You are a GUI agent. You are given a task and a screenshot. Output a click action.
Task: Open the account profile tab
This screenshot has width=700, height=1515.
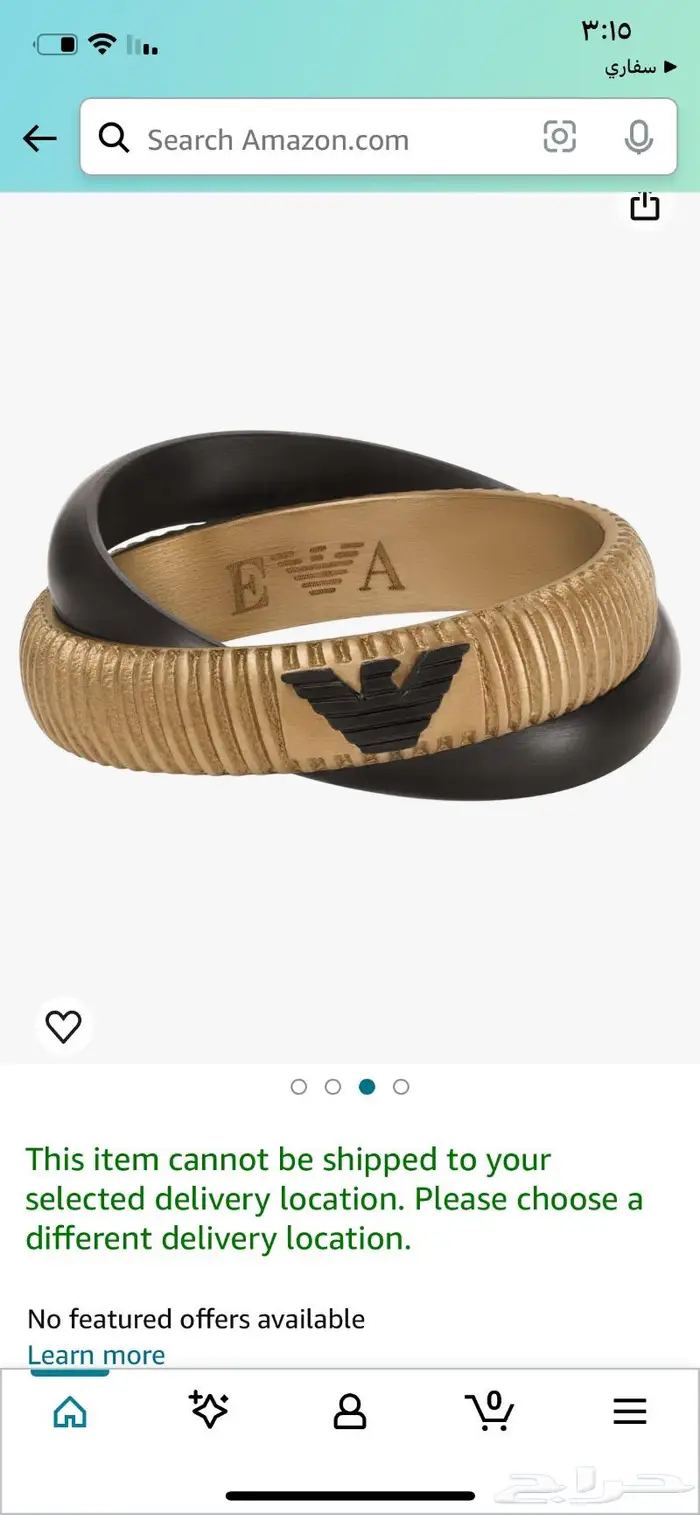349,1412
